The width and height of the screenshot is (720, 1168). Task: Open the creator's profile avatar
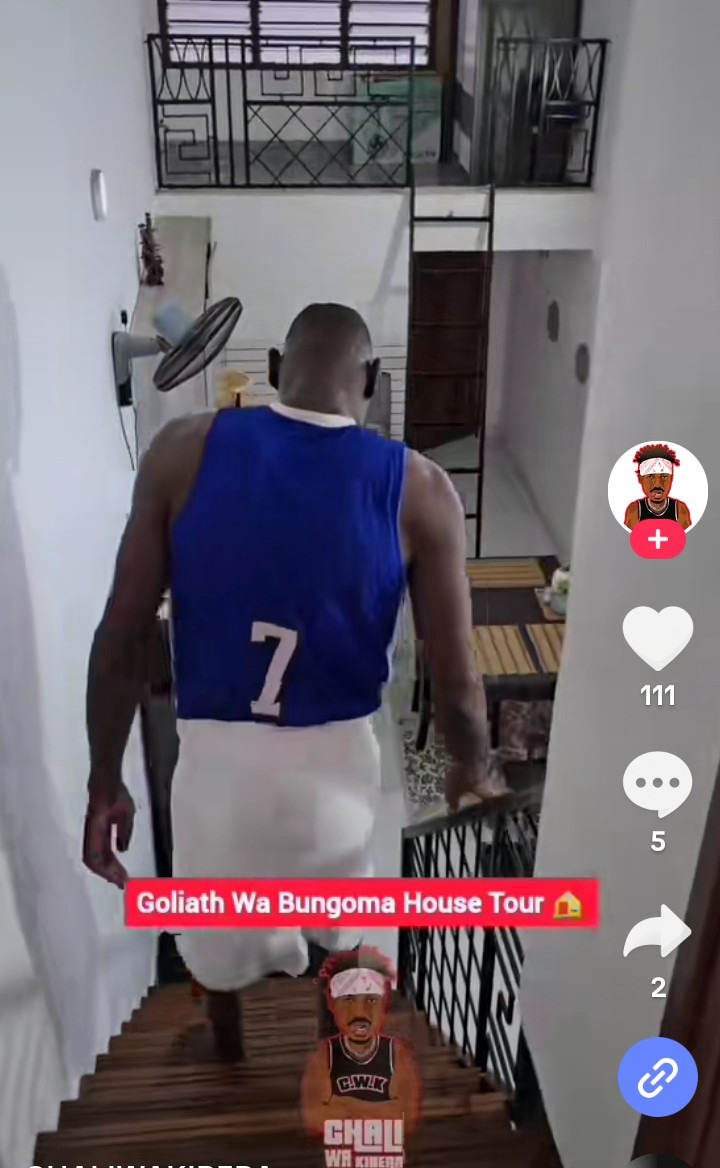pyautogui.click(x=657, y=488)
